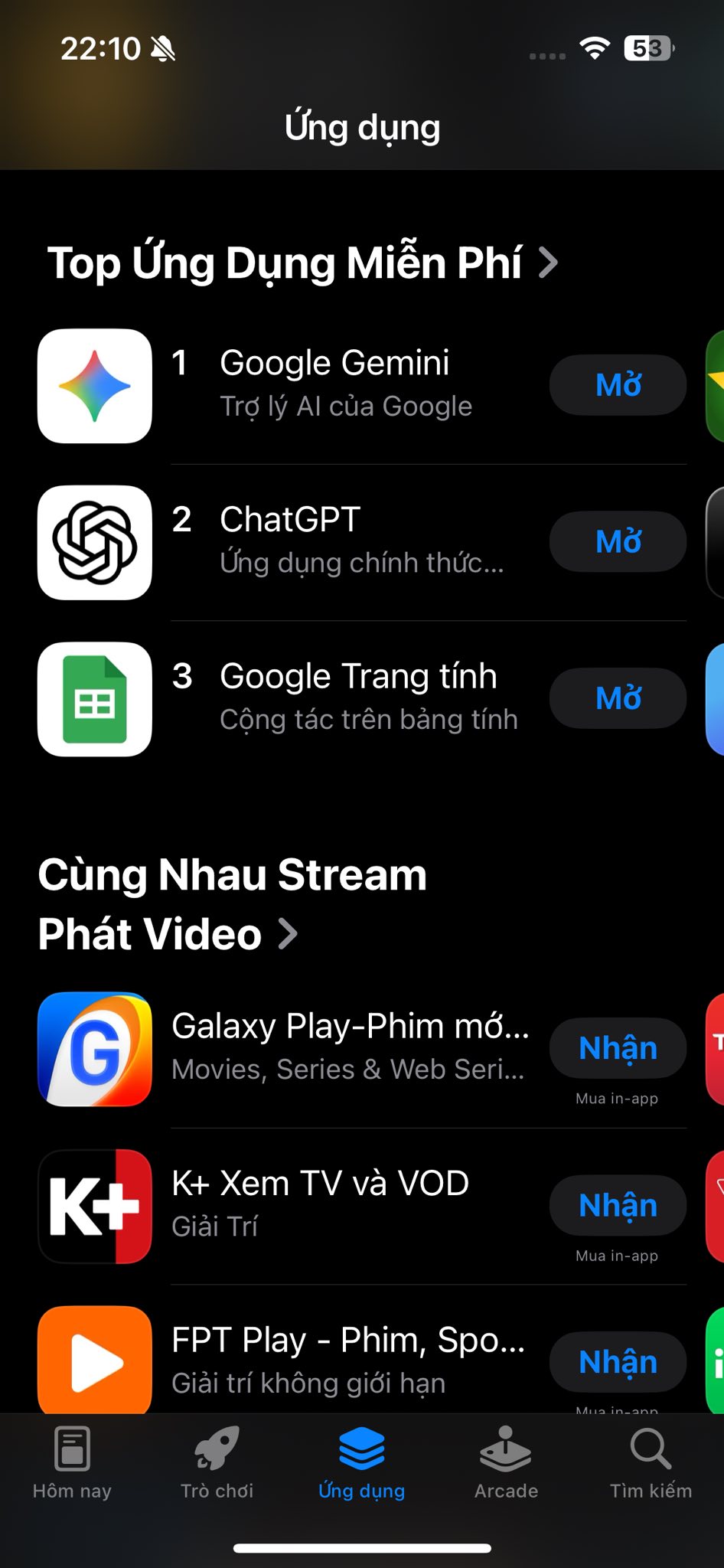Viewport: 724px width, 1568px height.
Task: Tap the chevron next to Phát Video
Action: point(290,933)
